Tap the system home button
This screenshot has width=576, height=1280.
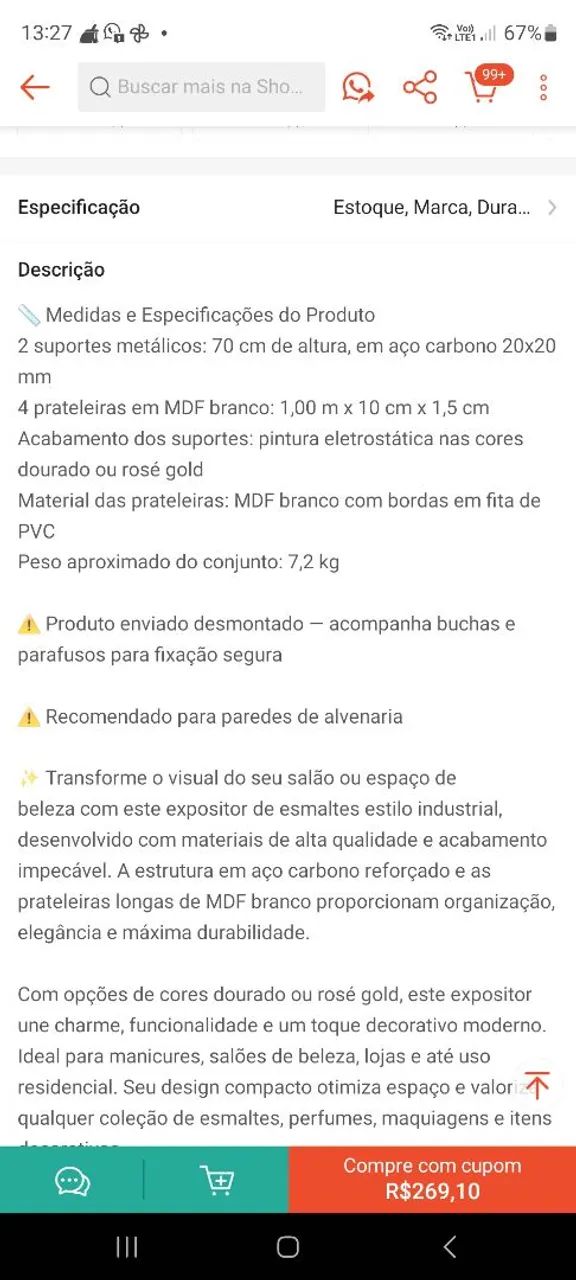click(288, 1246)
